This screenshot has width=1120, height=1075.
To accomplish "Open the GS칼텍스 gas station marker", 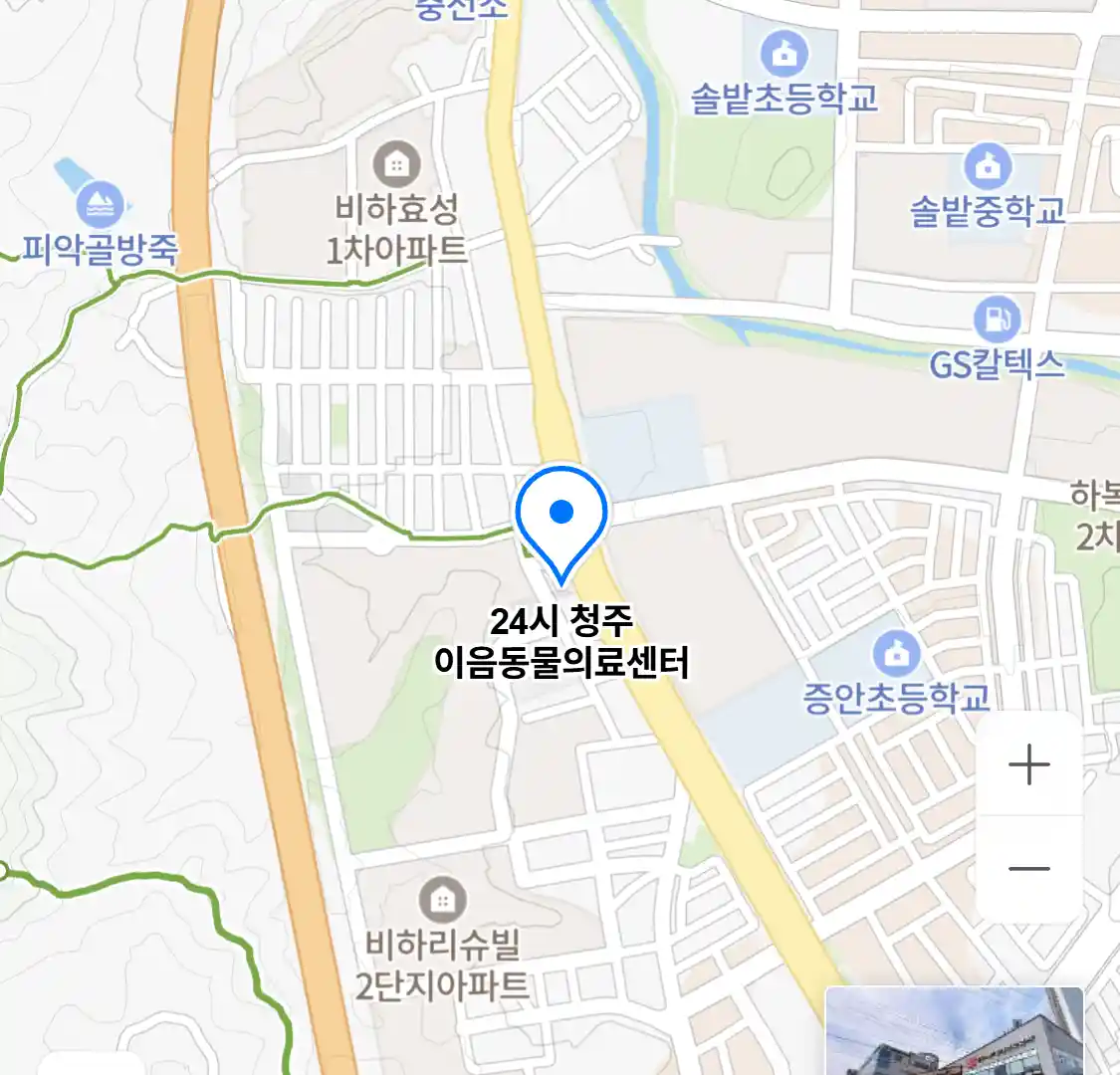I will pyautogui.click(x=997, y=320).
